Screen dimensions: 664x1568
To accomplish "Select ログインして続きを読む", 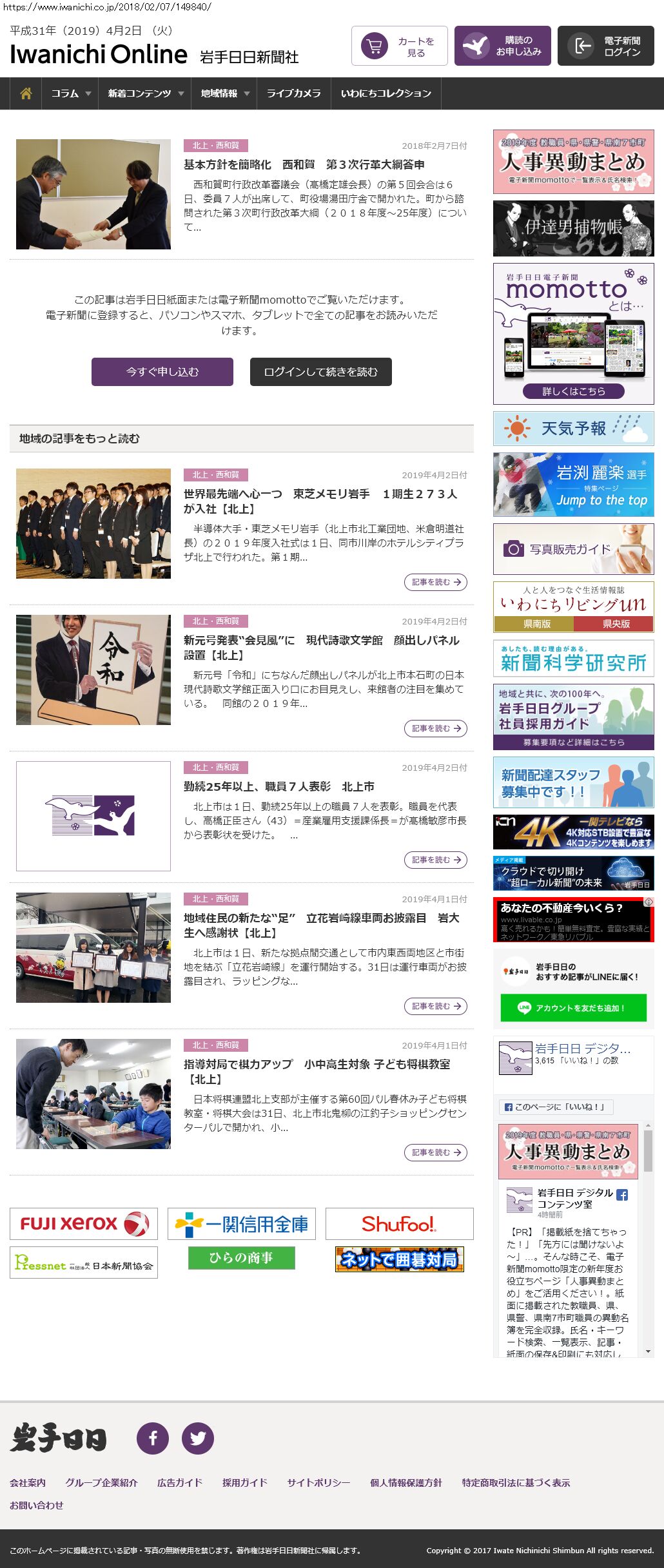I will (x=320, y=372).
